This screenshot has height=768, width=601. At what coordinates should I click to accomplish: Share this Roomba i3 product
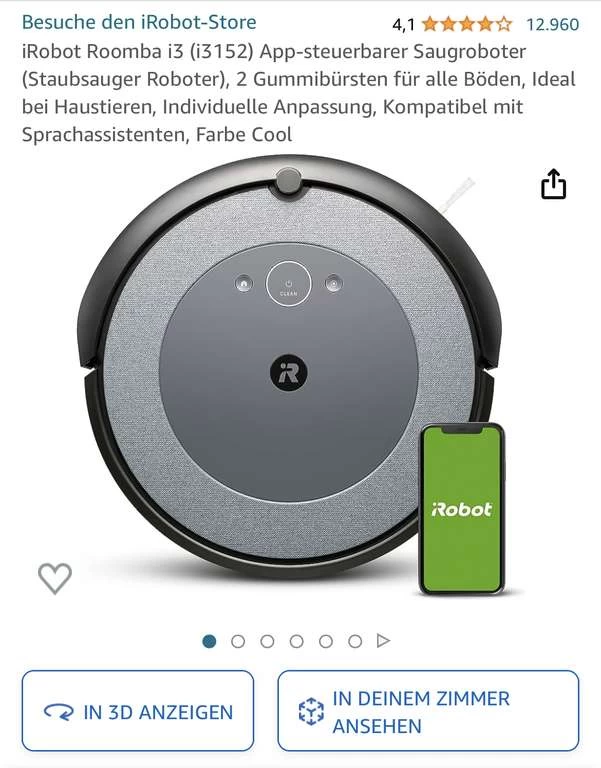pos(553,185)
